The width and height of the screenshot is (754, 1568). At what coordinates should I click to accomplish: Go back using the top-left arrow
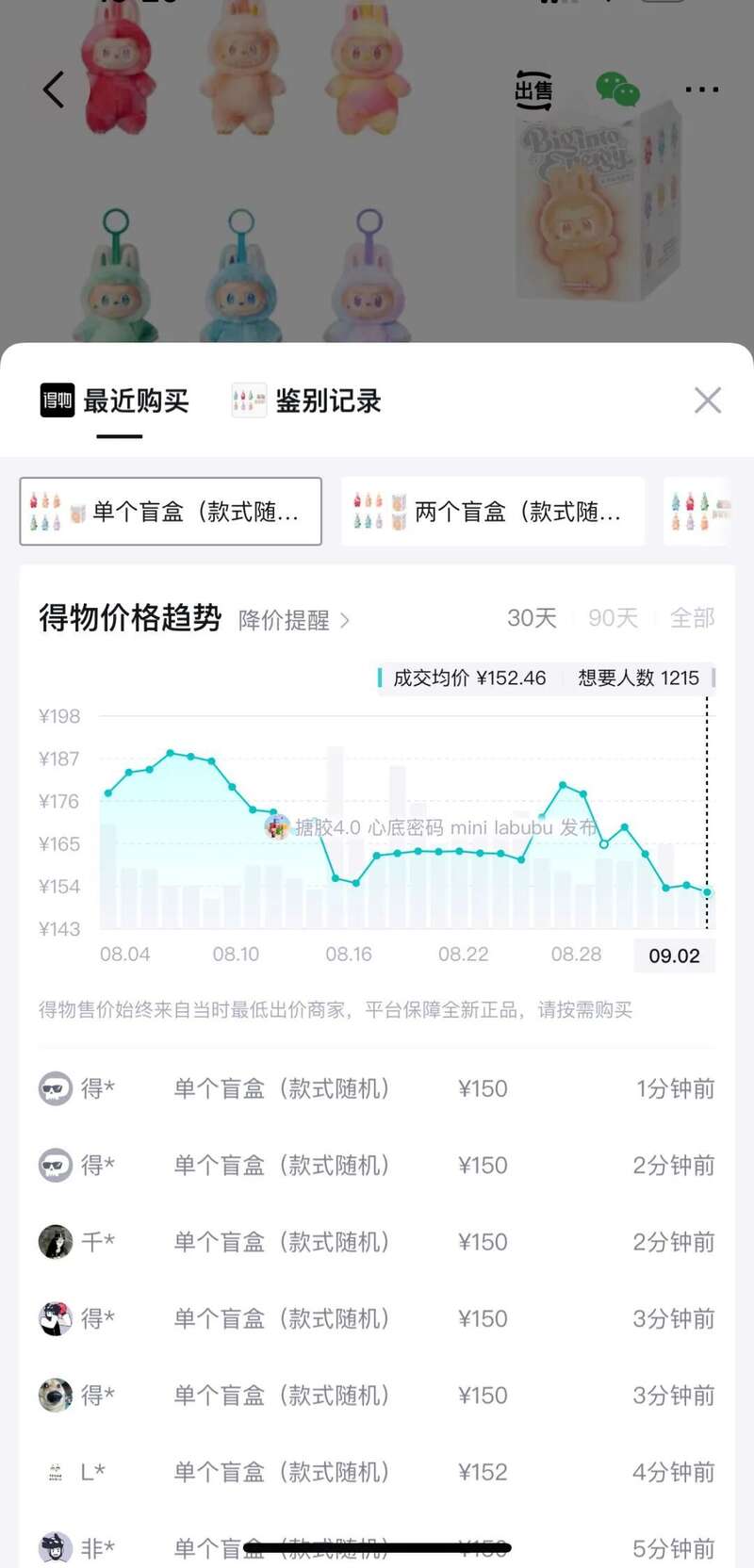(x=54, y=90)
